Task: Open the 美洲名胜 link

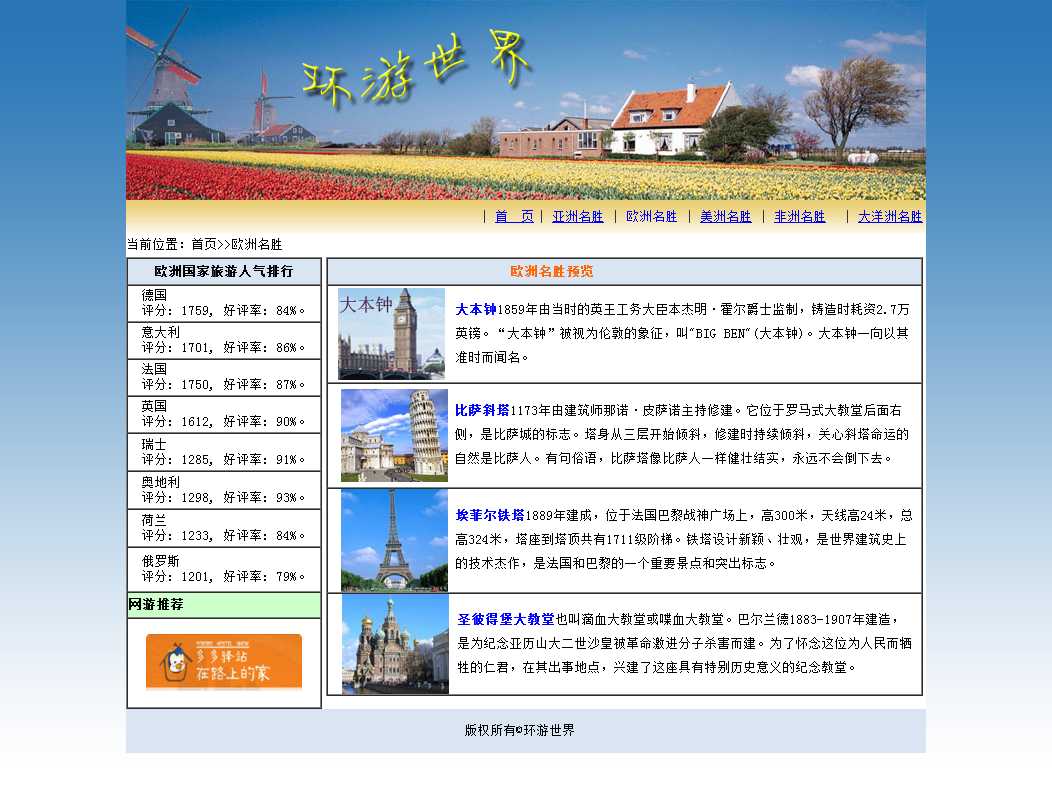Action: 725,216
